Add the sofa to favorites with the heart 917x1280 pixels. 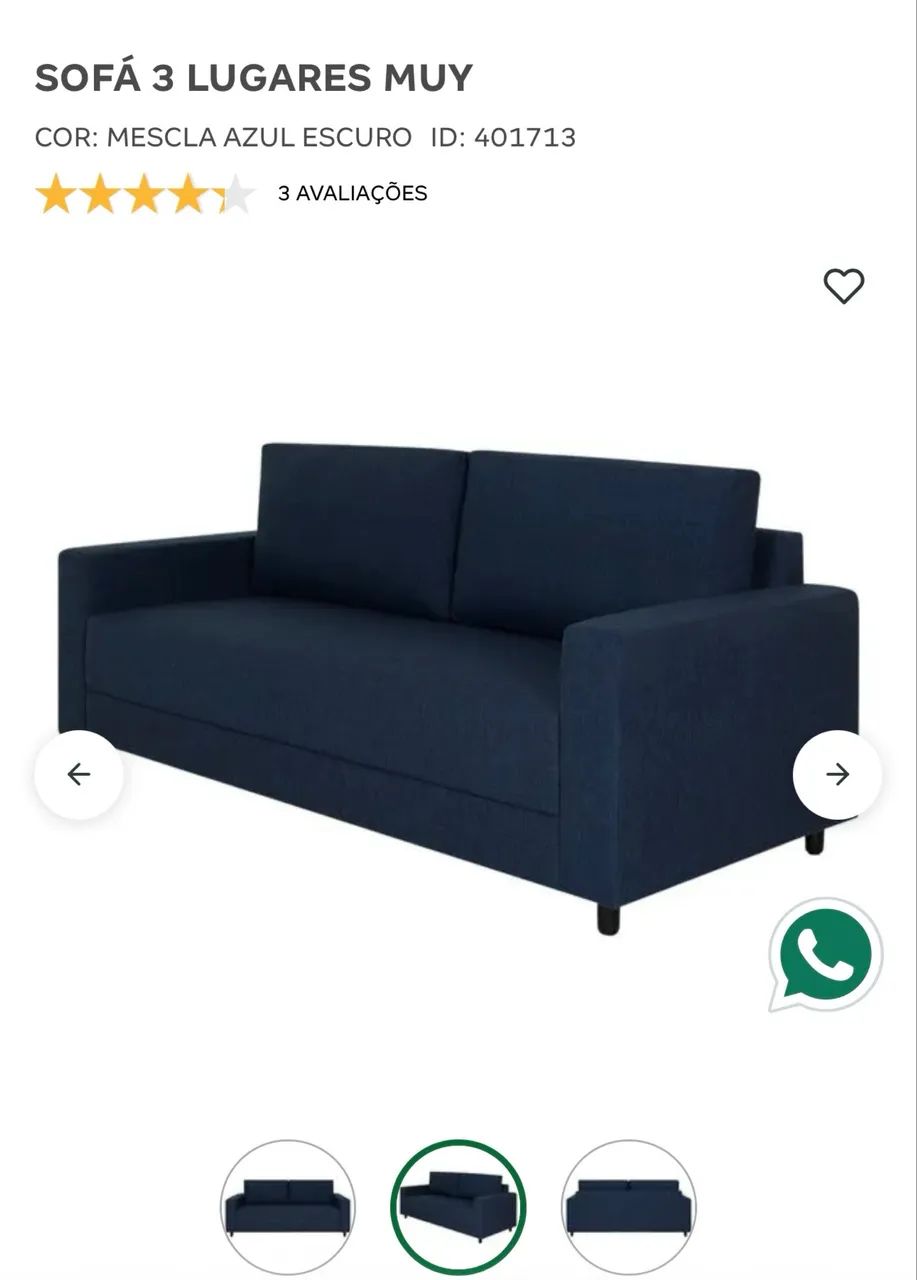coord(843,286)
